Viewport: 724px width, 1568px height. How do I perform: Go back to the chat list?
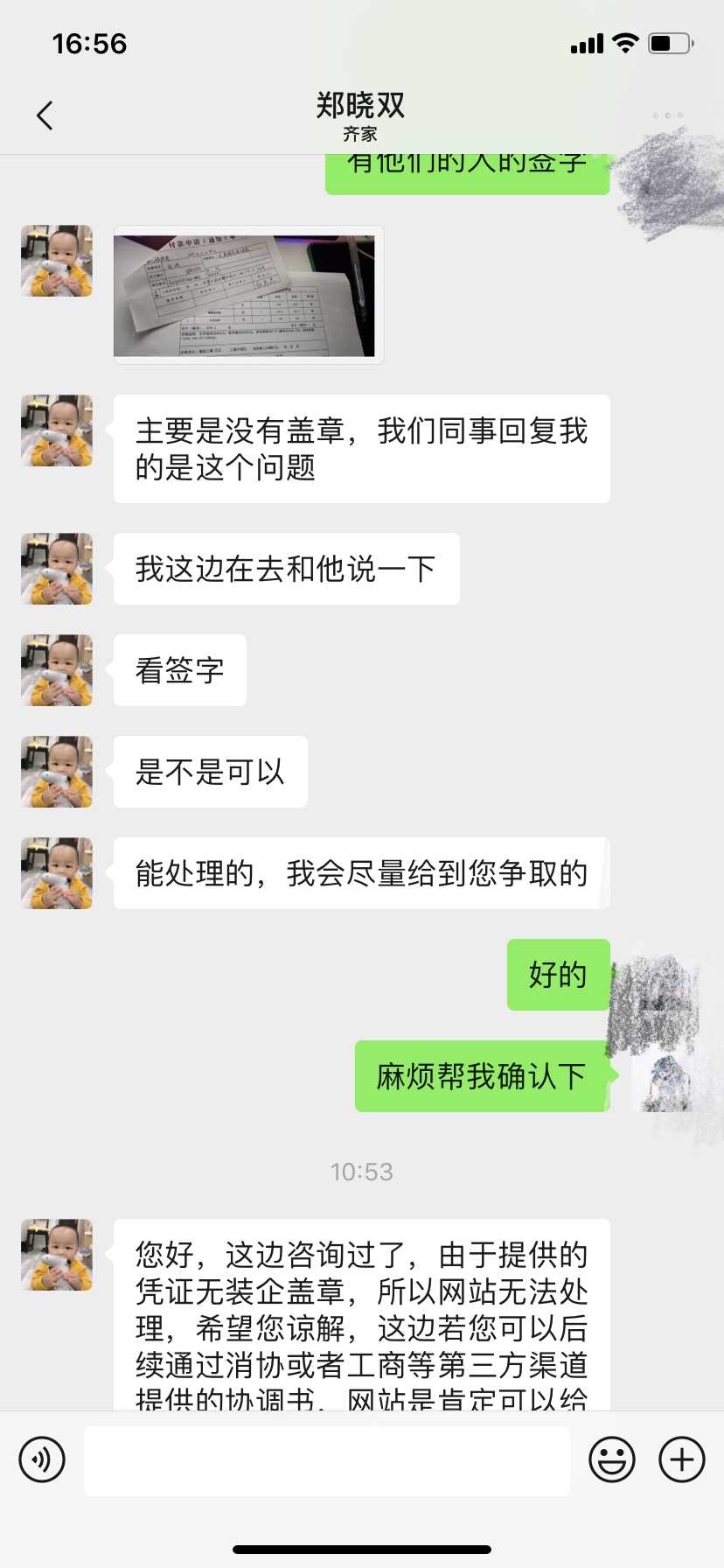tap(45, 115)
